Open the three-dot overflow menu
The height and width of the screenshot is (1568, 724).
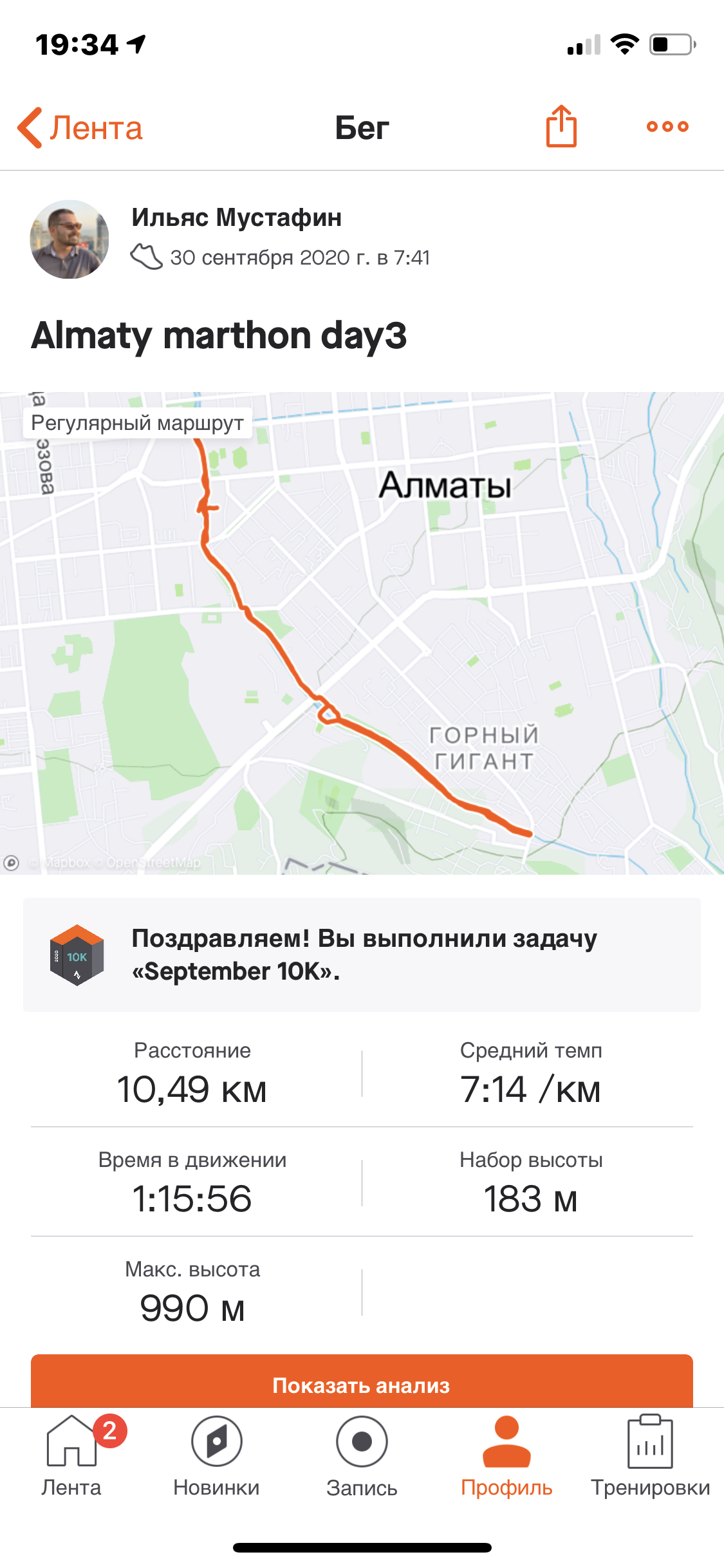click(667, 127)
